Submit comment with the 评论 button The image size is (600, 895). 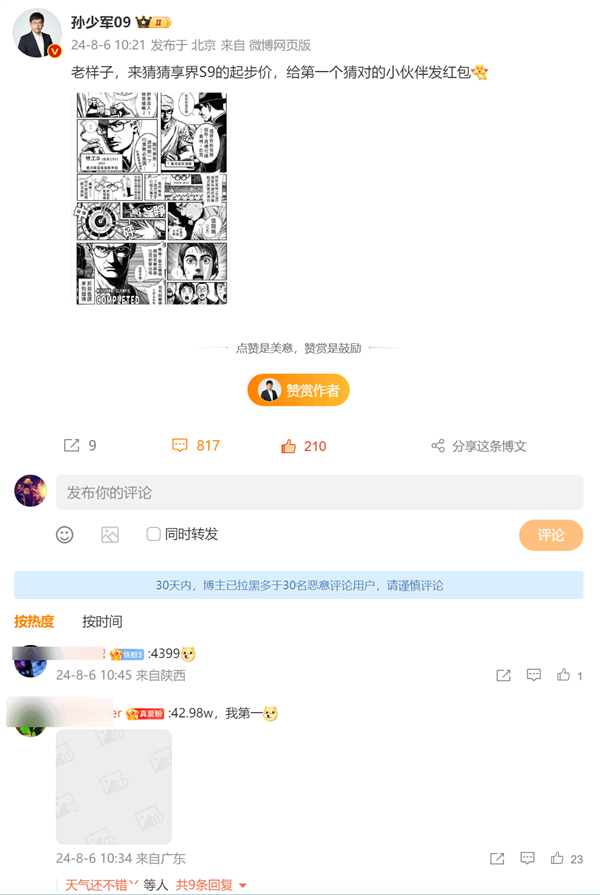(x=550, y=535)
